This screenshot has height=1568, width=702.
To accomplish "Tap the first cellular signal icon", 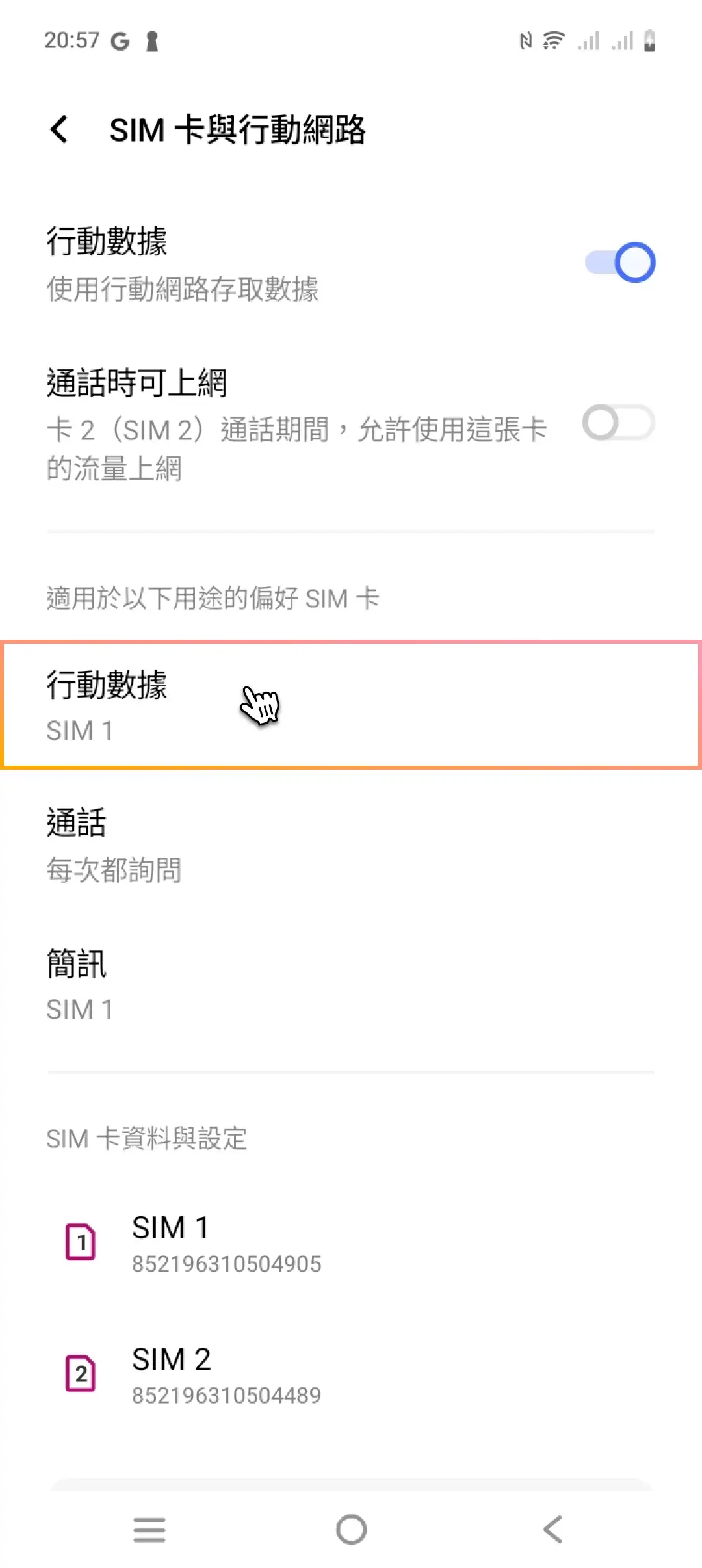I will pos(588,43).
